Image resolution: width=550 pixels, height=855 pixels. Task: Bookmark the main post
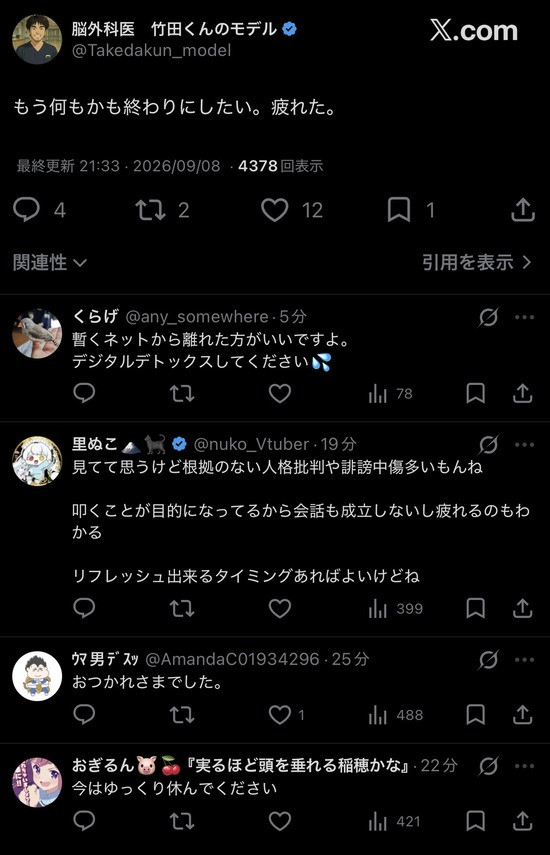coord(399,210)
